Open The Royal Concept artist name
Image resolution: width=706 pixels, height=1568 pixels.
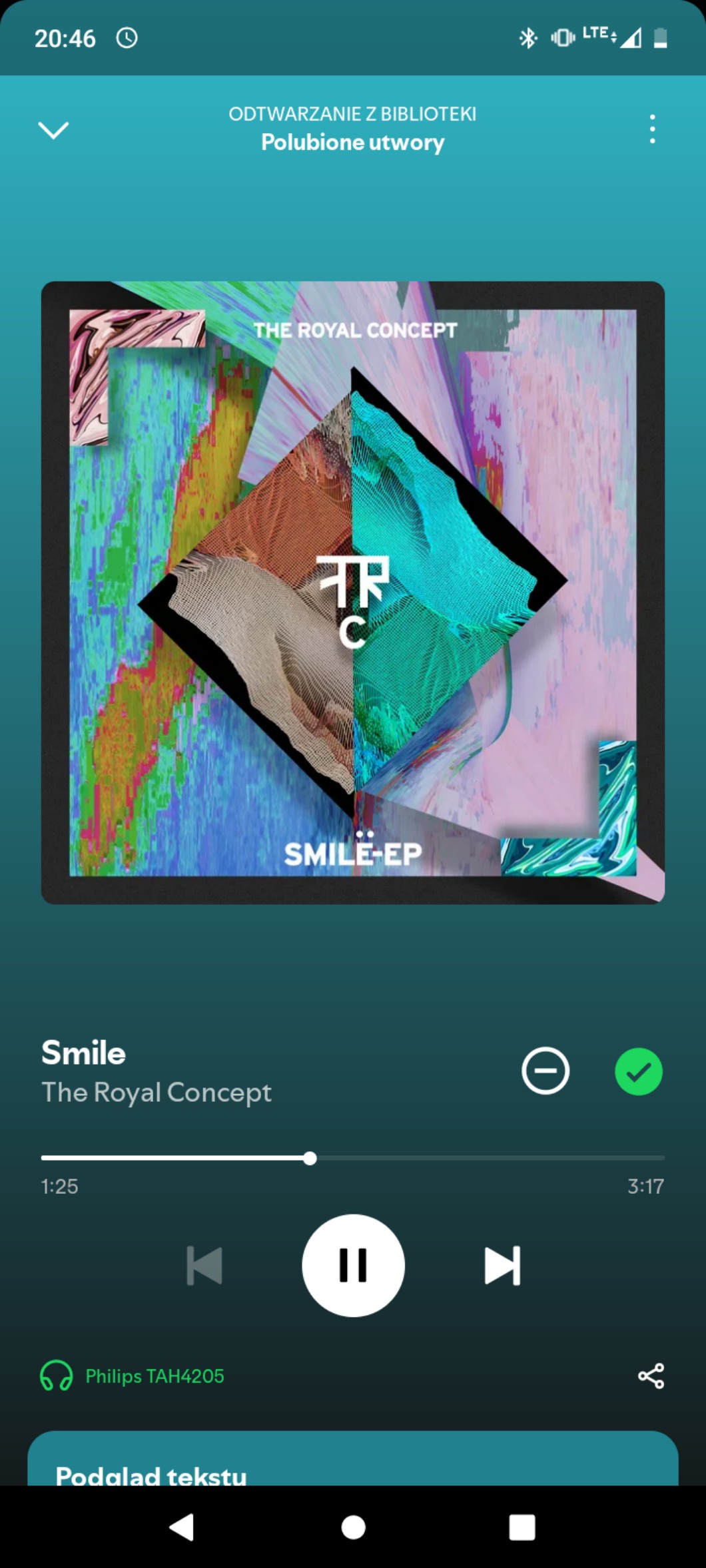(157, 1093)
